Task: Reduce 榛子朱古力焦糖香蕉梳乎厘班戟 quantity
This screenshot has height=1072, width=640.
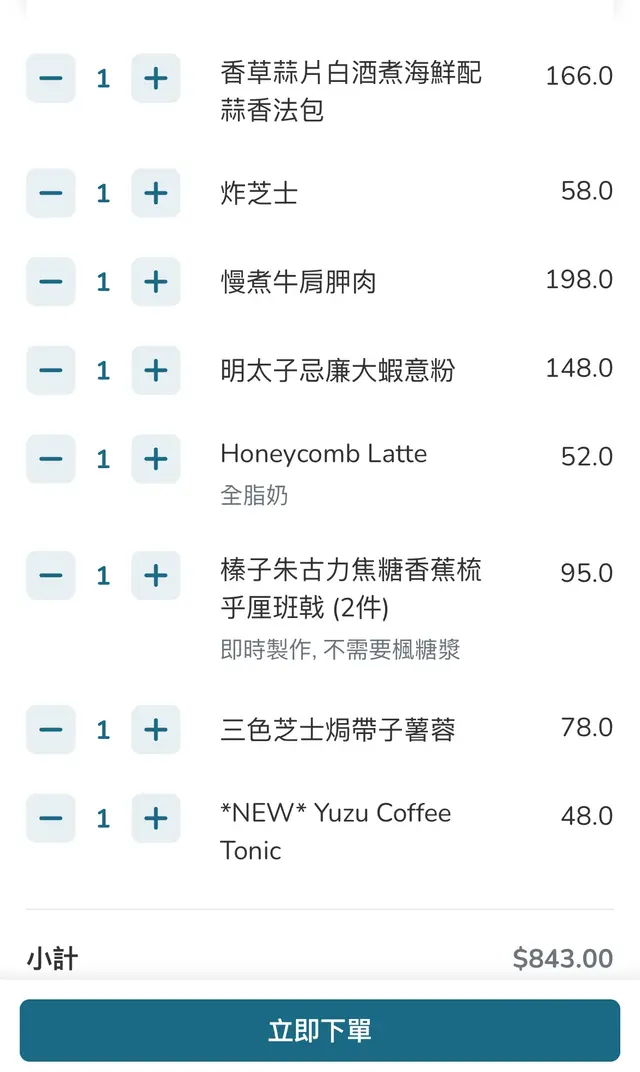Action: click(x=50, y=575)
